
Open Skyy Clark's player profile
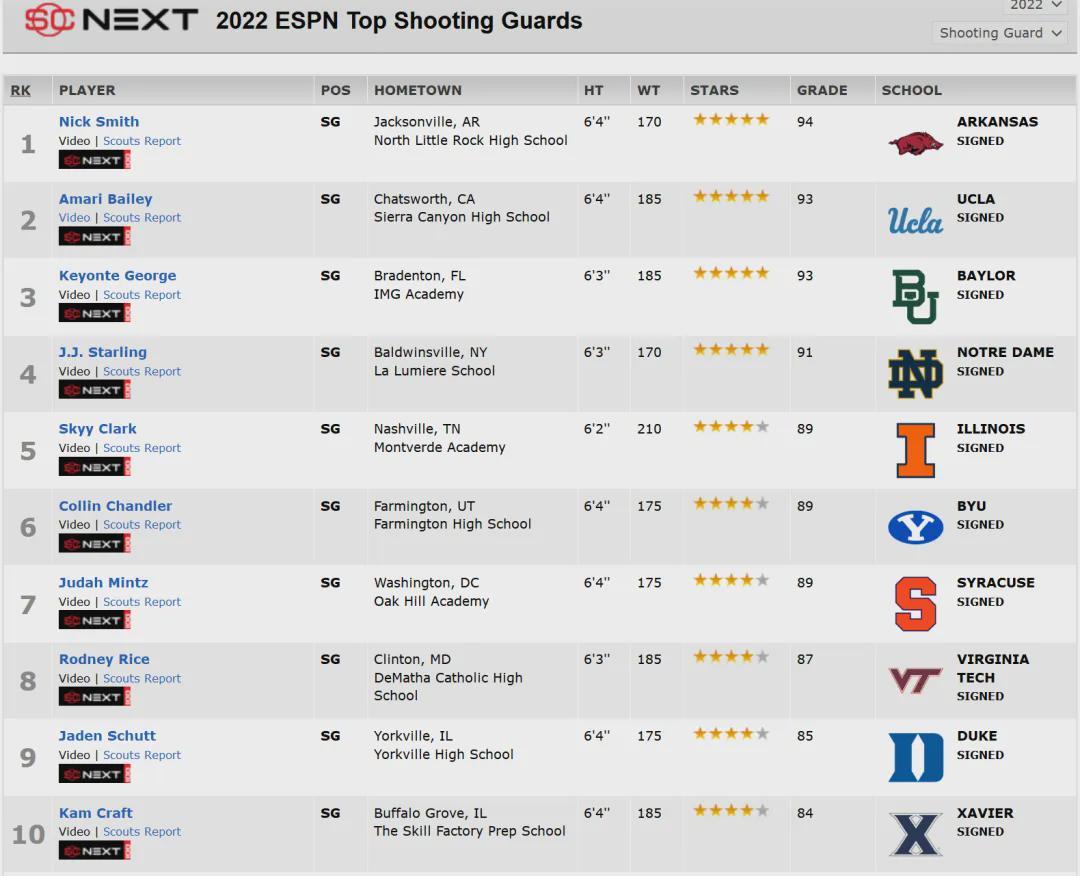pos(97,429)
